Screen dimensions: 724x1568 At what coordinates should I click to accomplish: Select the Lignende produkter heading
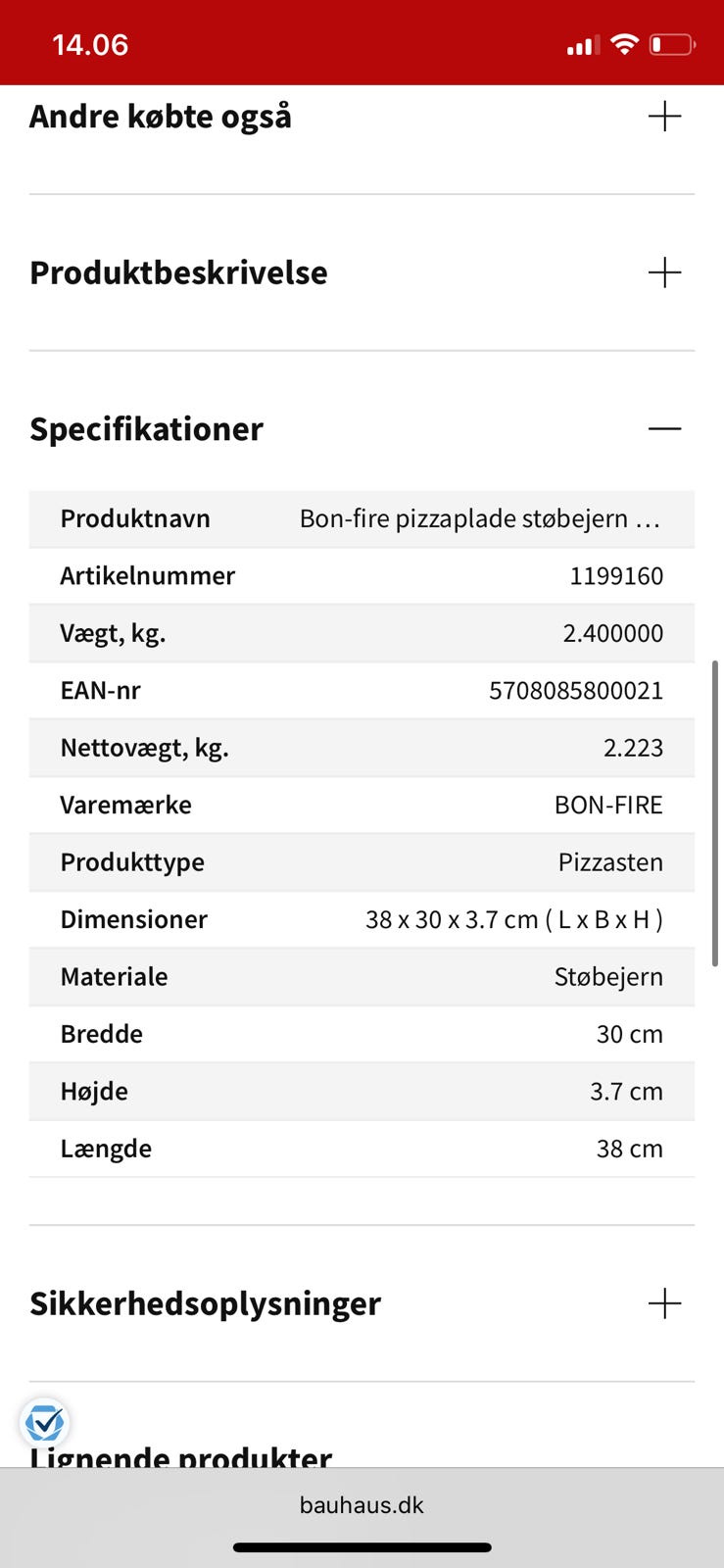pyautogui.click(x=179, y=1457)
